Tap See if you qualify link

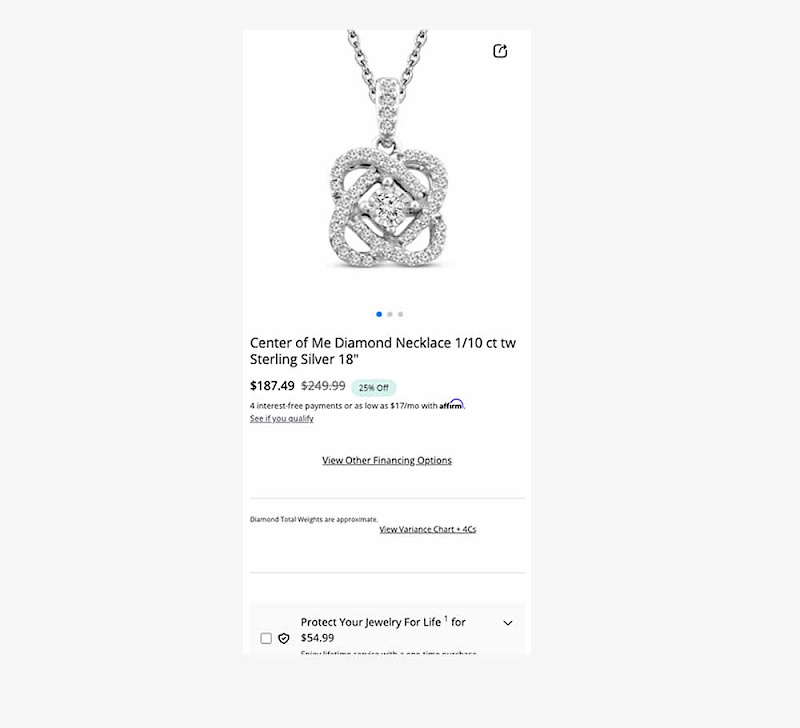(x=281, y=419)
